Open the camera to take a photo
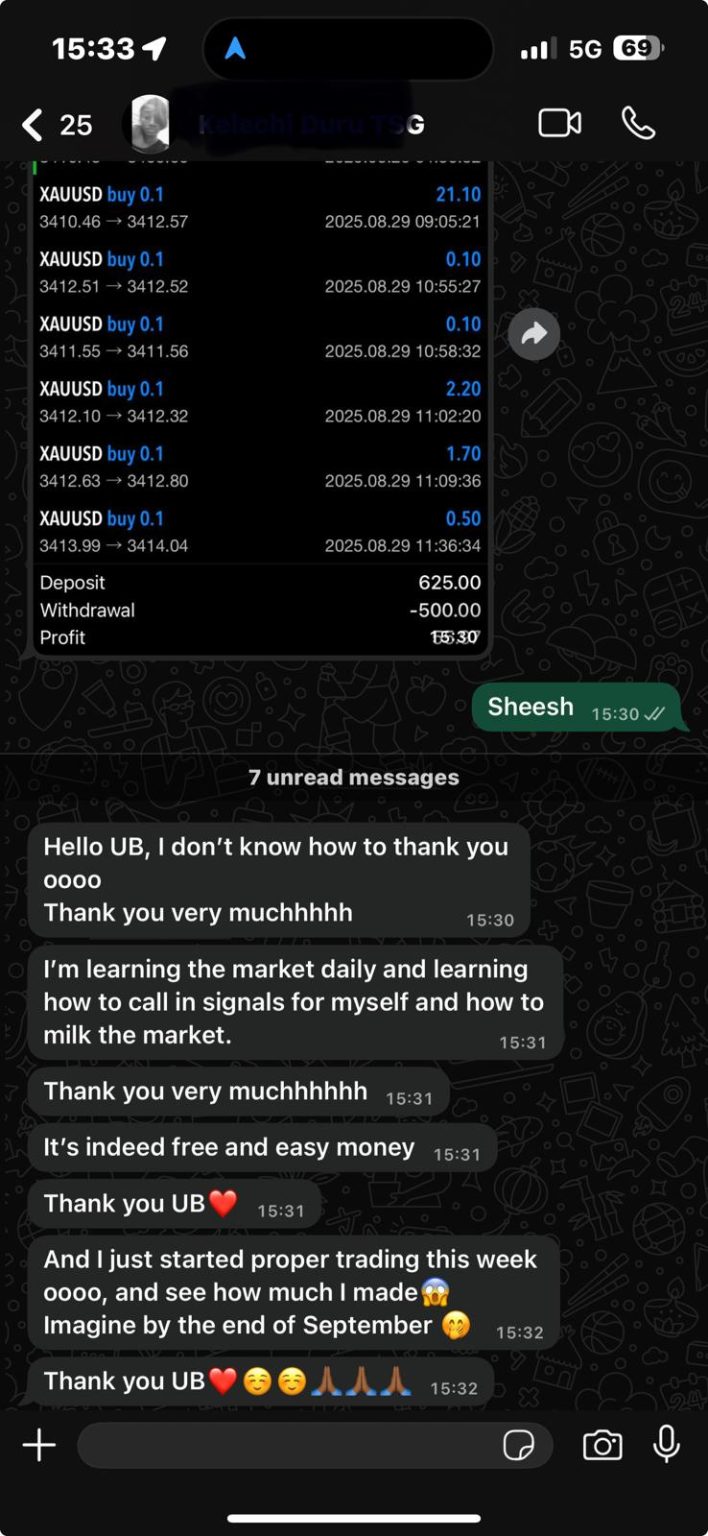 point(602,1445)
